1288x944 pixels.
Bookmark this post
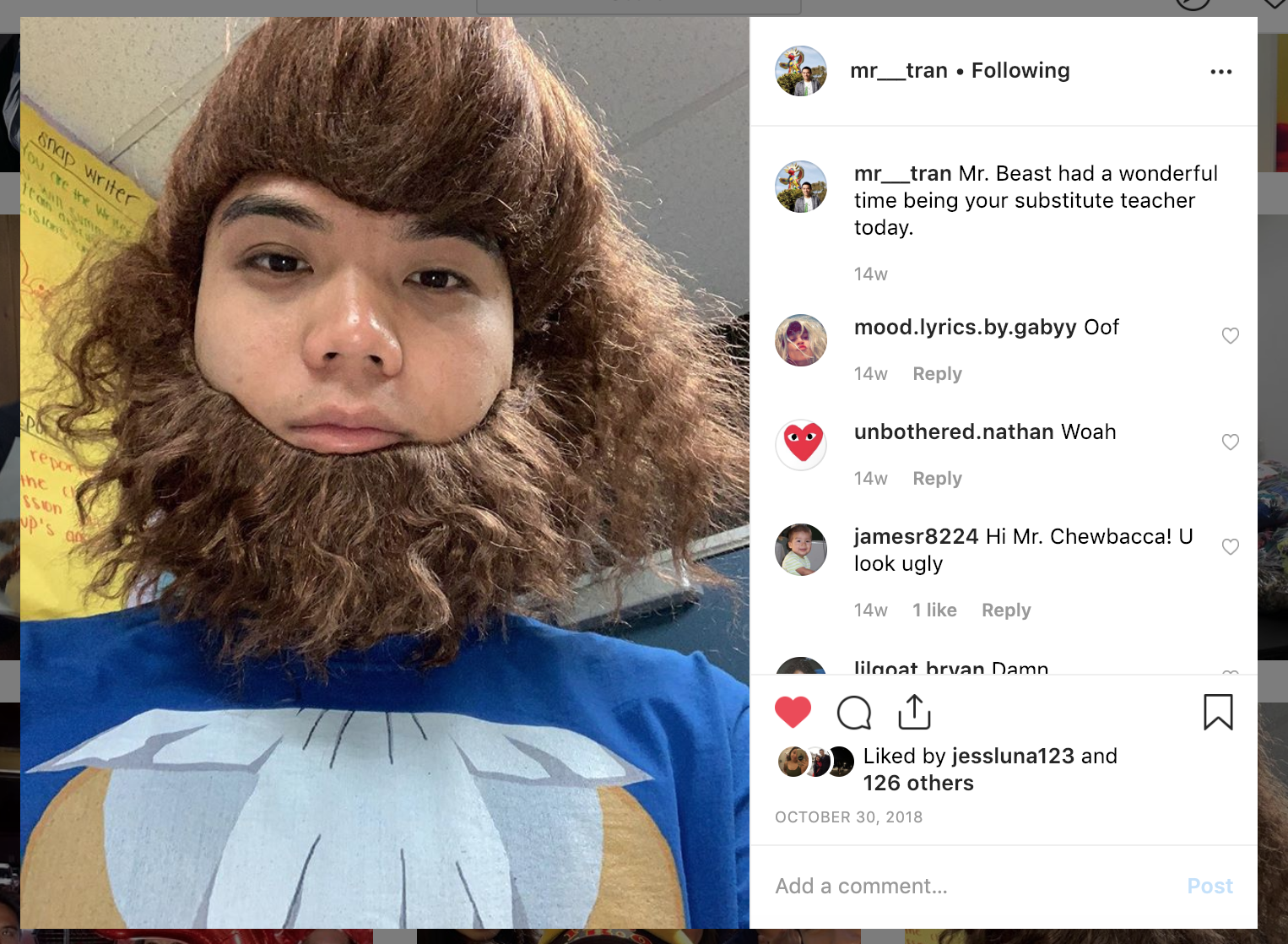(1217, 712)
